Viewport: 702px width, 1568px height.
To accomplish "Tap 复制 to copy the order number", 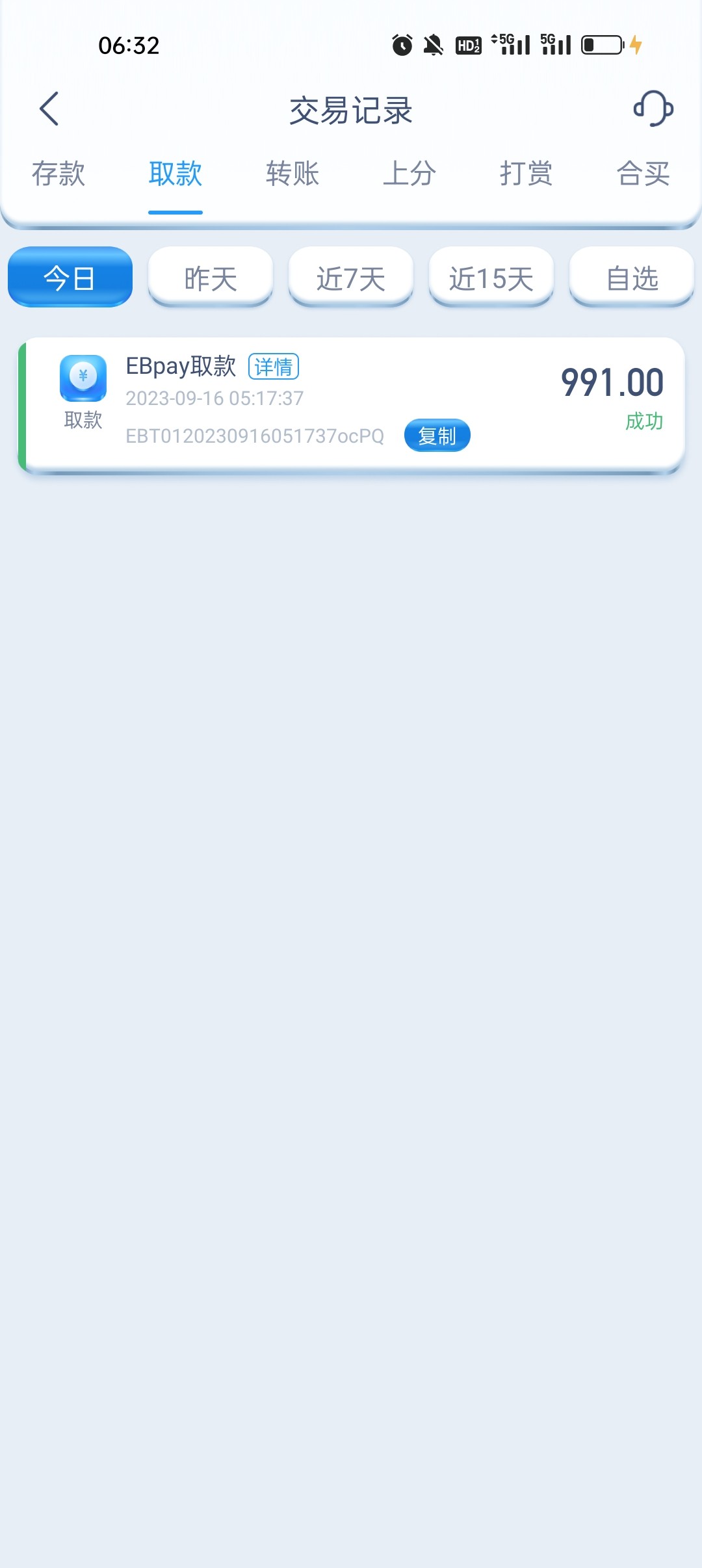I will (437, 436).
